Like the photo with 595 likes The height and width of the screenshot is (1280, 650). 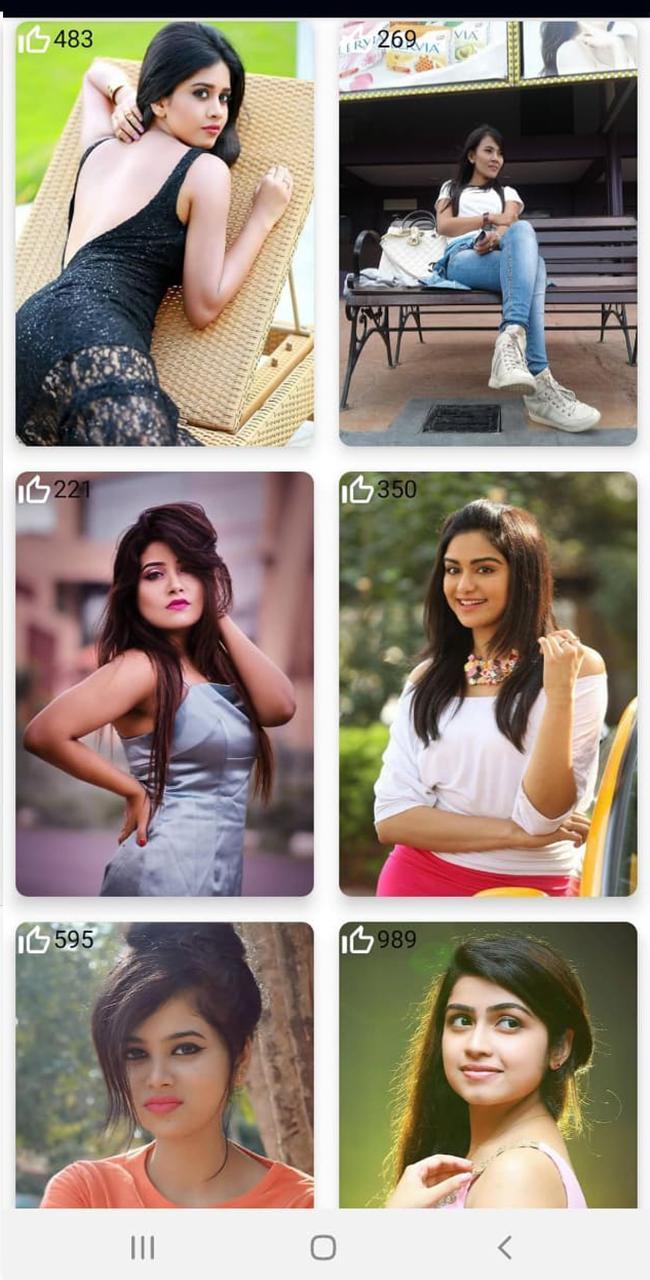pyautogui.click(x=34, y=940)
